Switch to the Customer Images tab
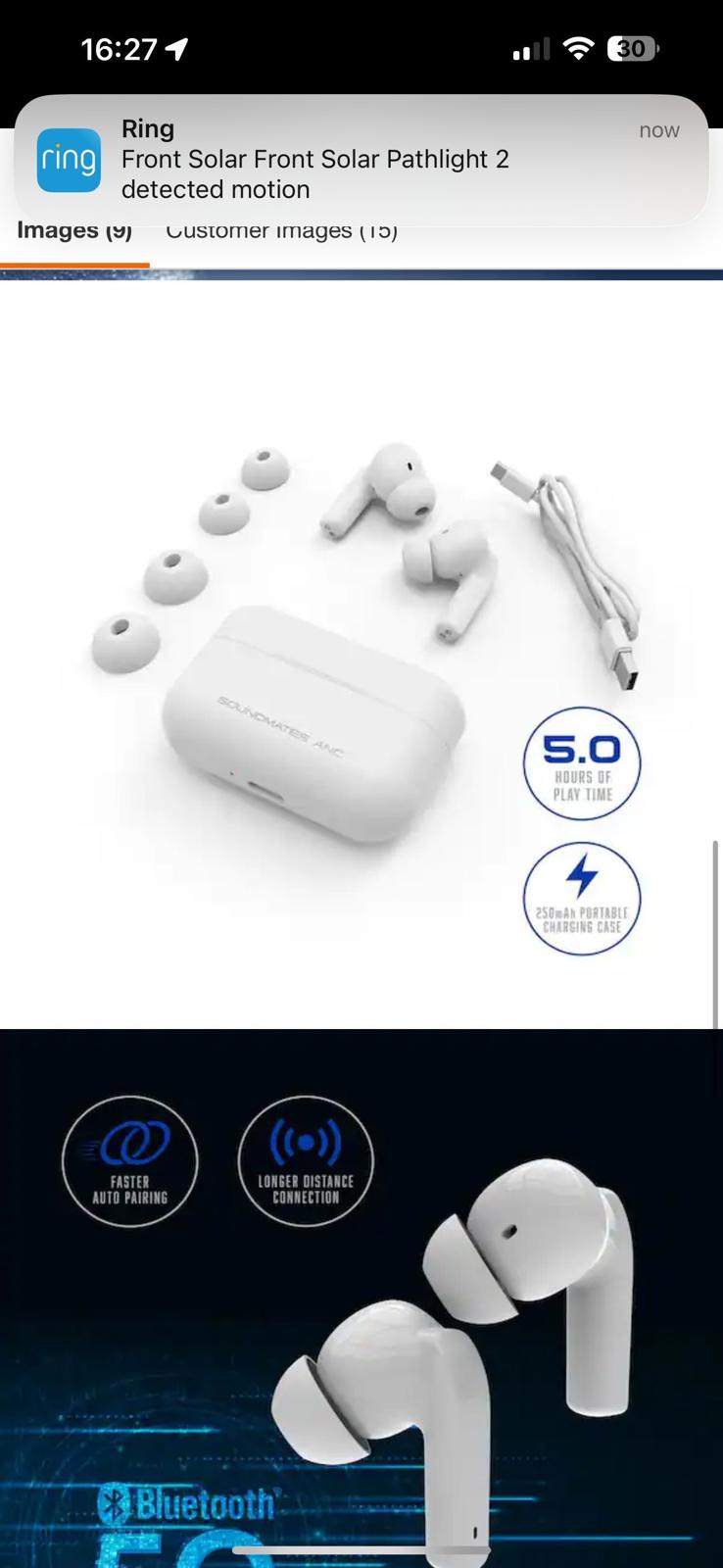 coord(282,235)
